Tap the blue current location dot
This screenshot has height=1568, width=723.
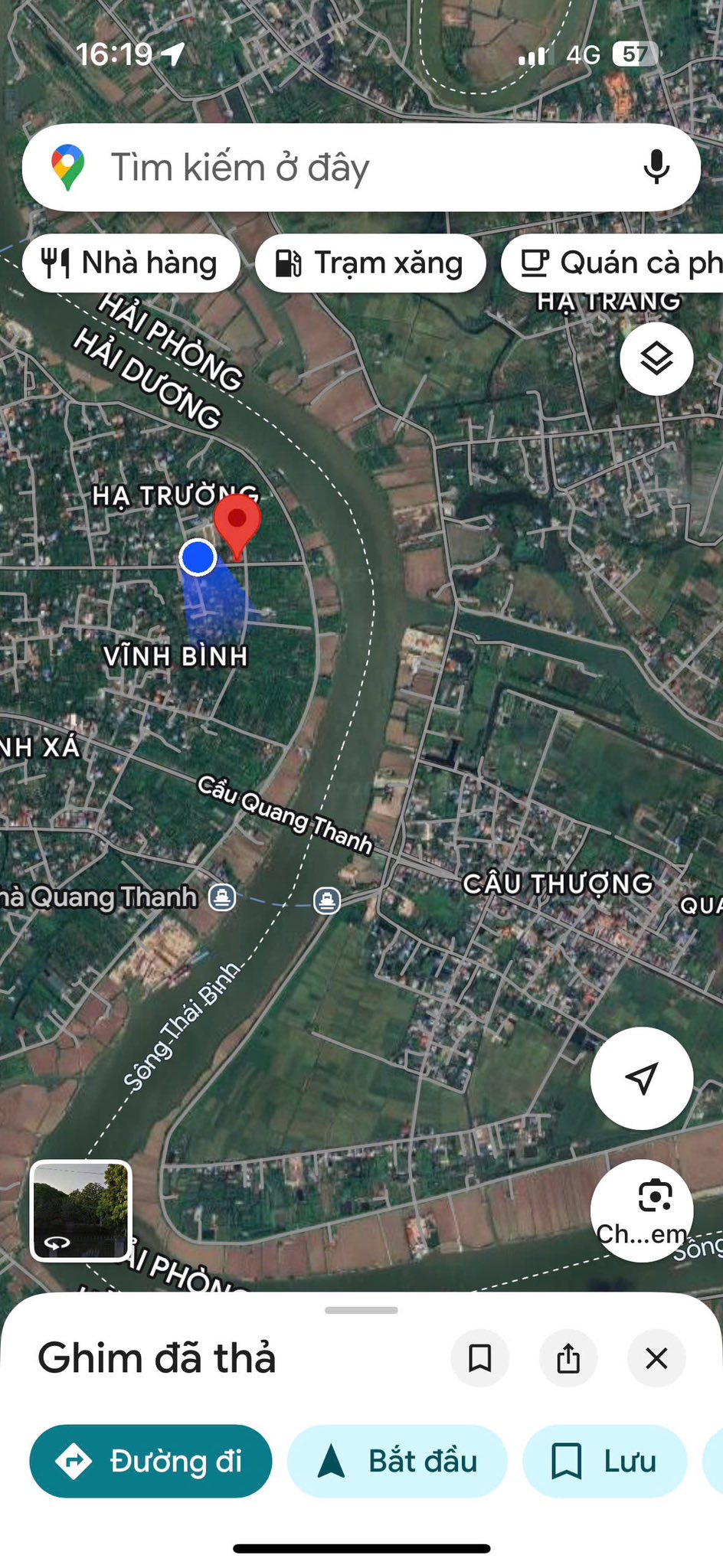pyautogui.click(x=198, y=557)
